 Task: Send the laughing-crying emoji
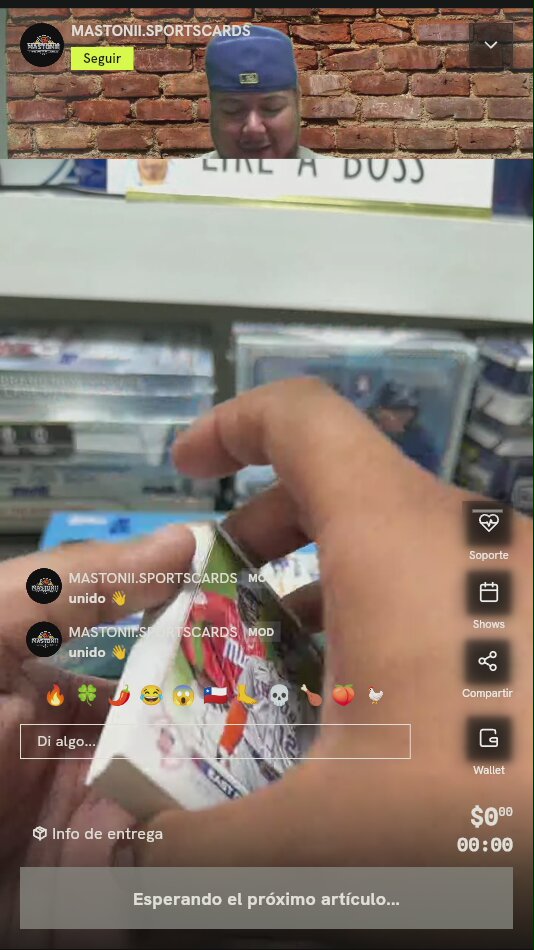(152, 696)
